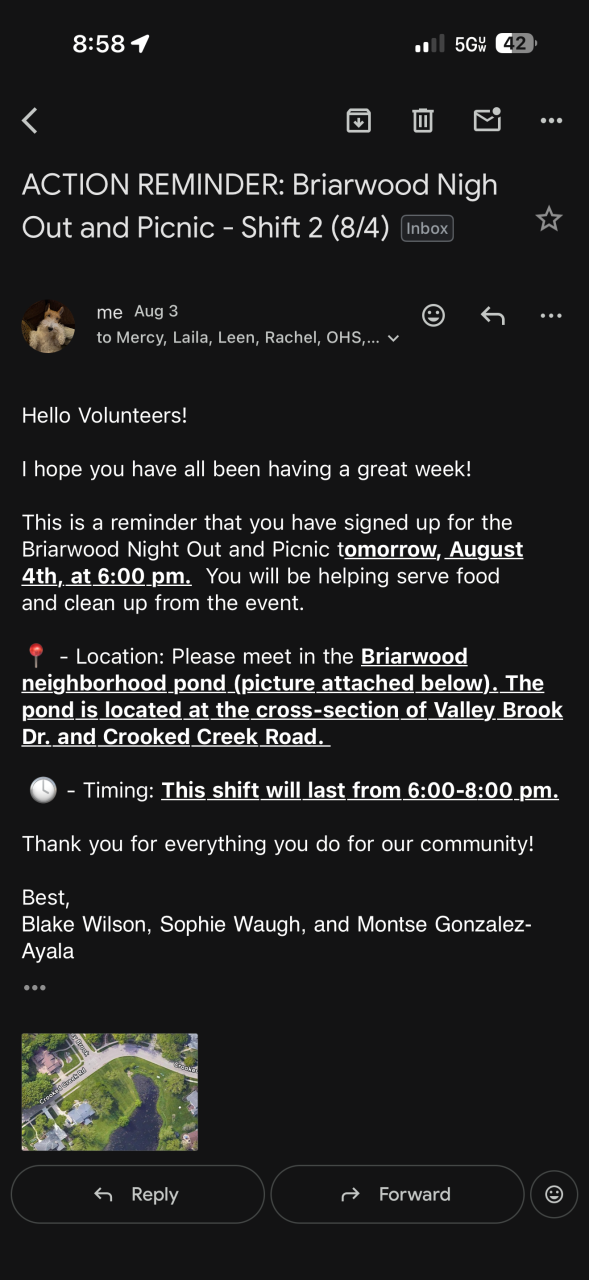589x1280 pixels.
Task: Go back to the inbox
Action: (30, 121)
